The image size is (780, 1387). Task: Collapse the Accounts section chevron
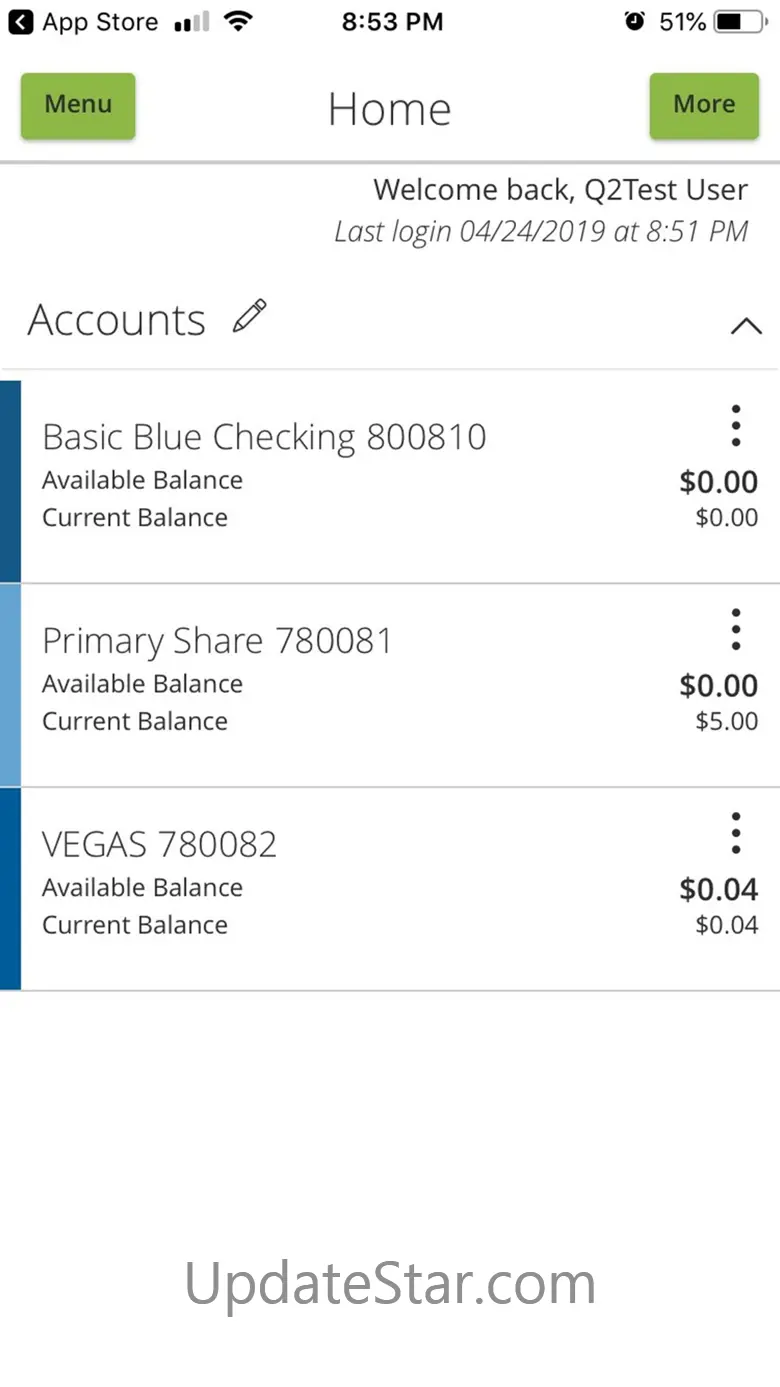[x=746, y=325]
